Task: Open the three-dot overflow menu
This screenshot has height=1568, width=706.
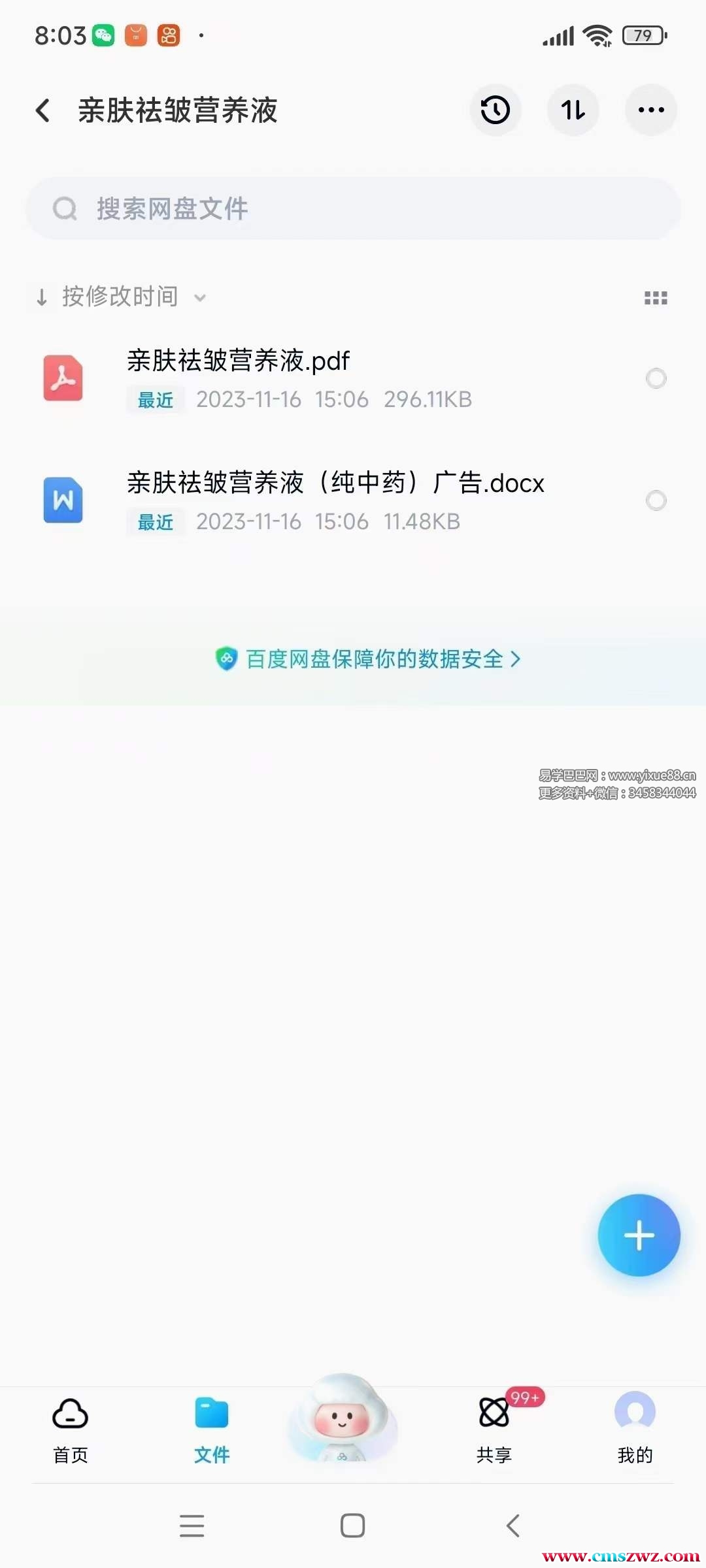Action: pos(651,110)
